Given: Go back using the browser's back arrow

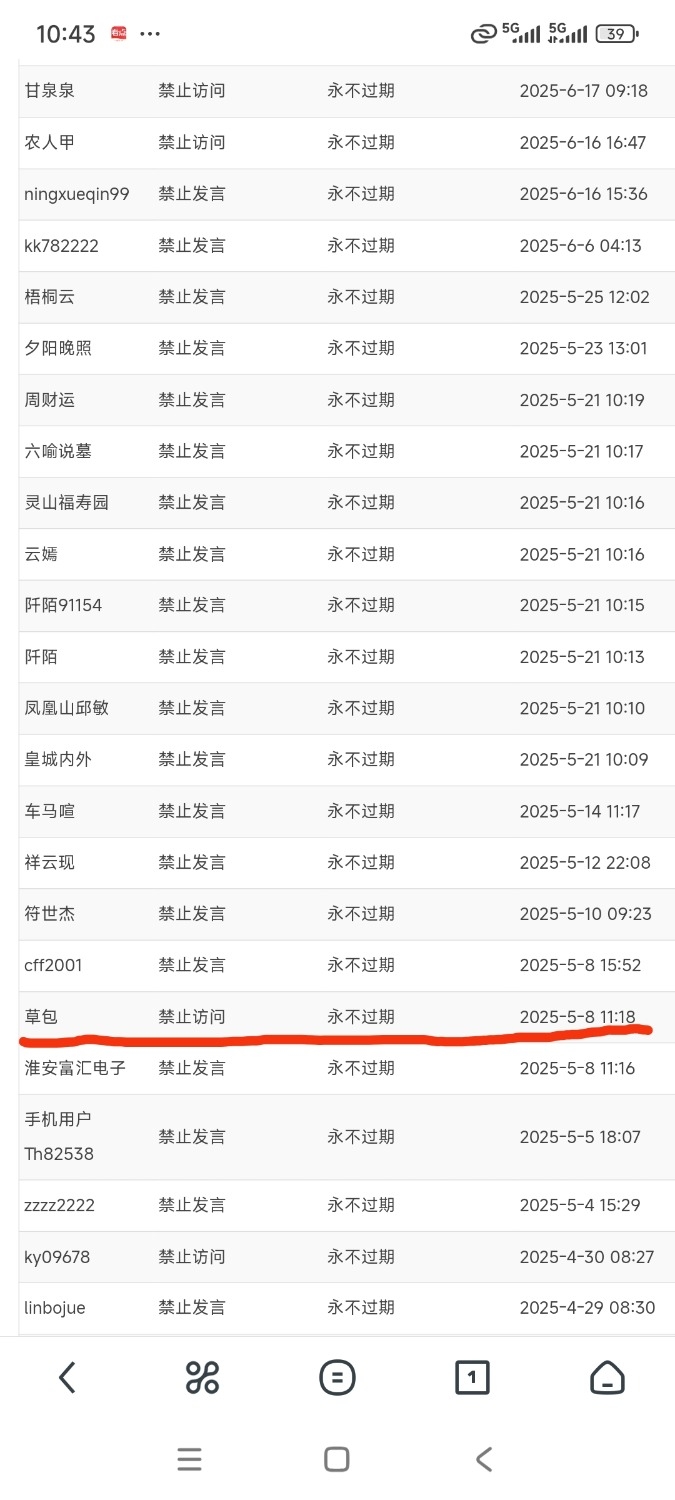Looking at the screenshot, I should pos(67,1378).
